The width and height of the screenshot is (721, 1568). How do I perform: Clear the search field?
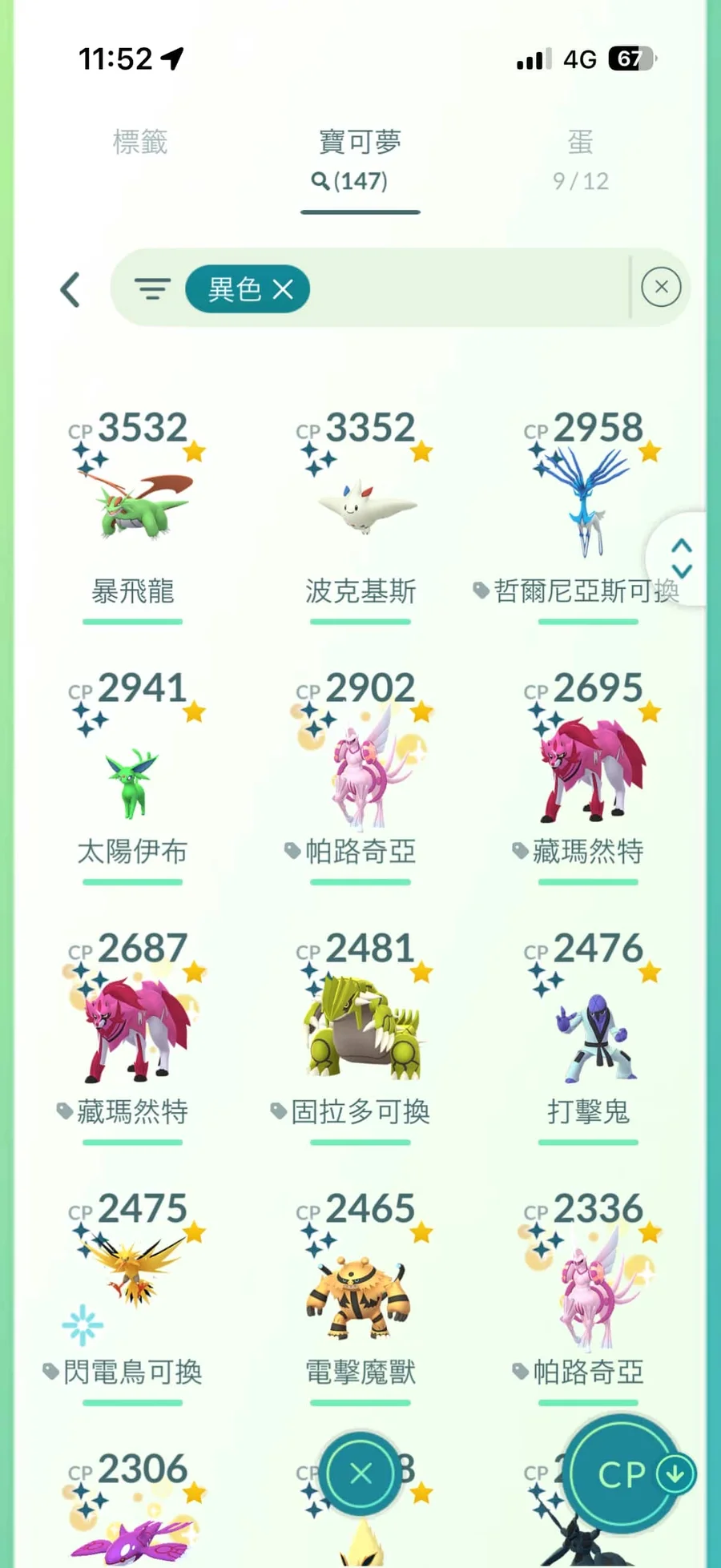(661, 287)
